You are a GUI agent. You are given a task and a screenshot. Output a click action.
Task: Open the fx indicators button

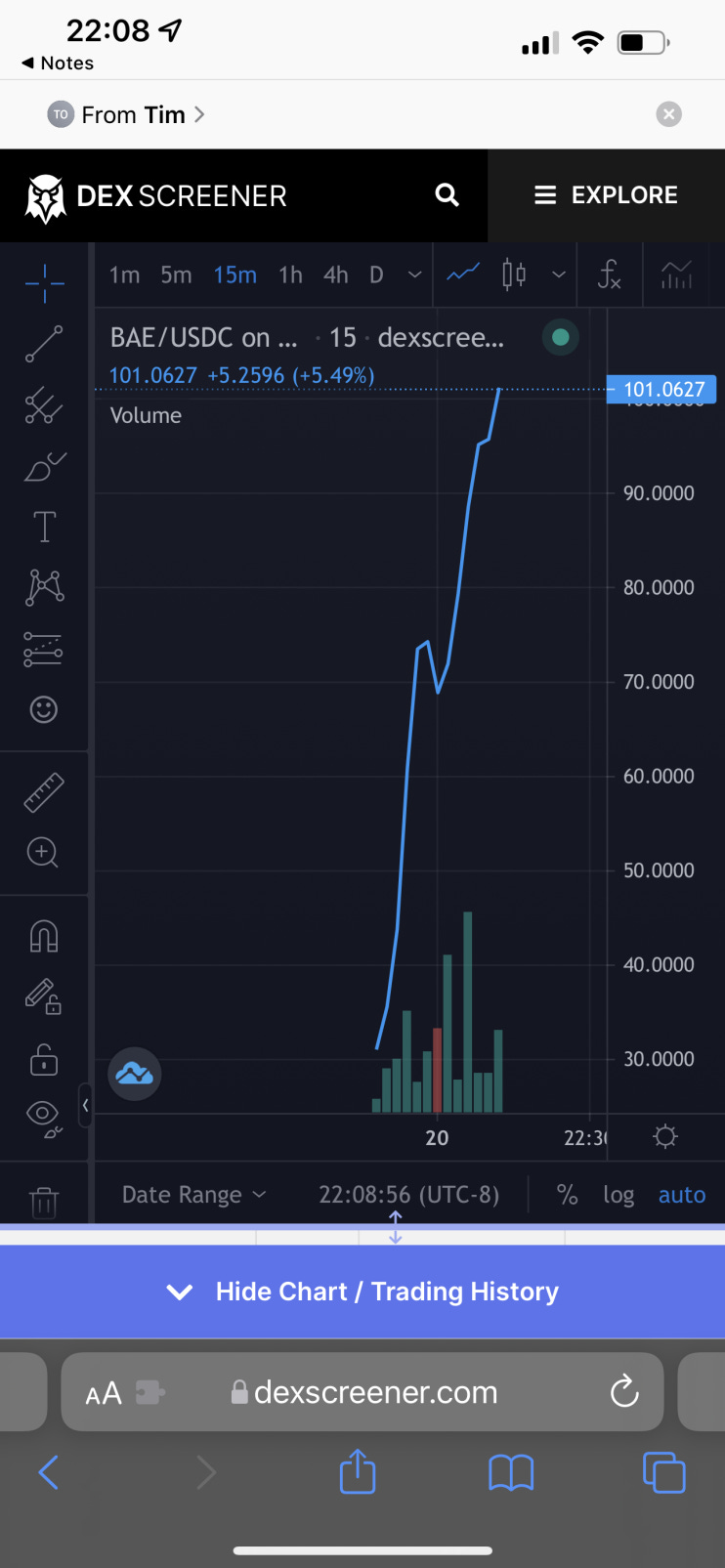click(x=609, y=275)
